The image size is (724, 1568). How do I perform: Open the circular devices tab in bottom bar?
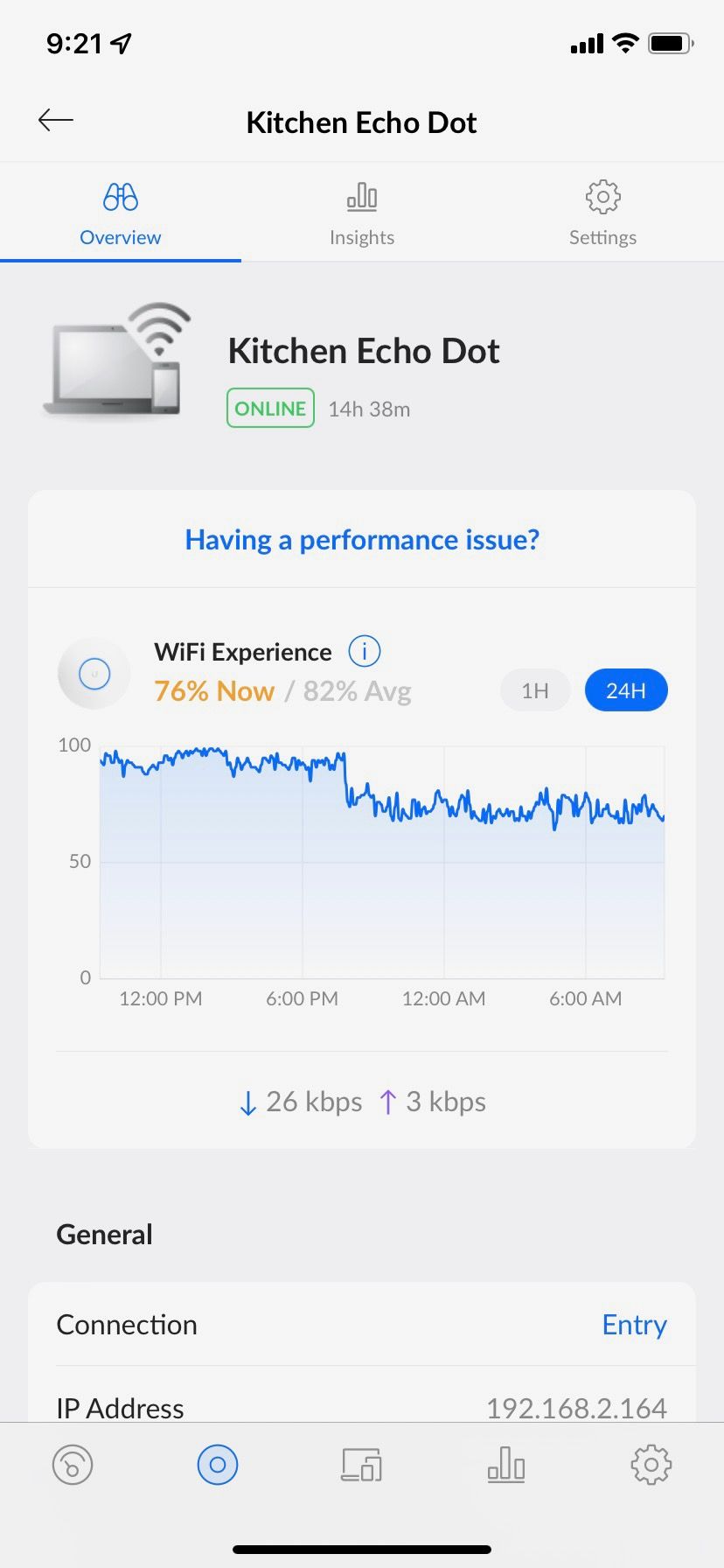218,1465
